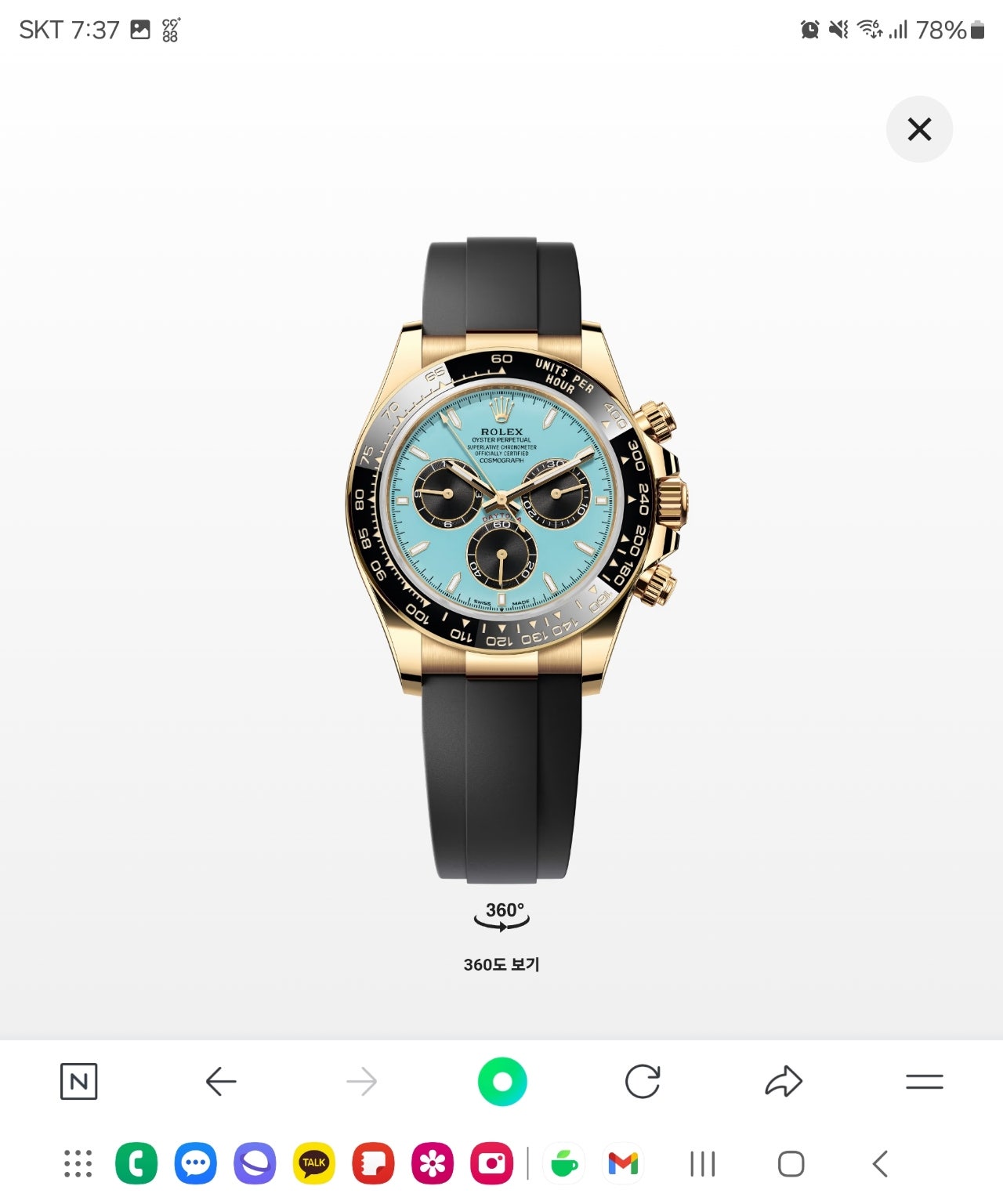Image resolution: width=1003 pixels, height=1204 pixels.
Task: Open the browser hamburger menu
Action: tap(924, 1082)
